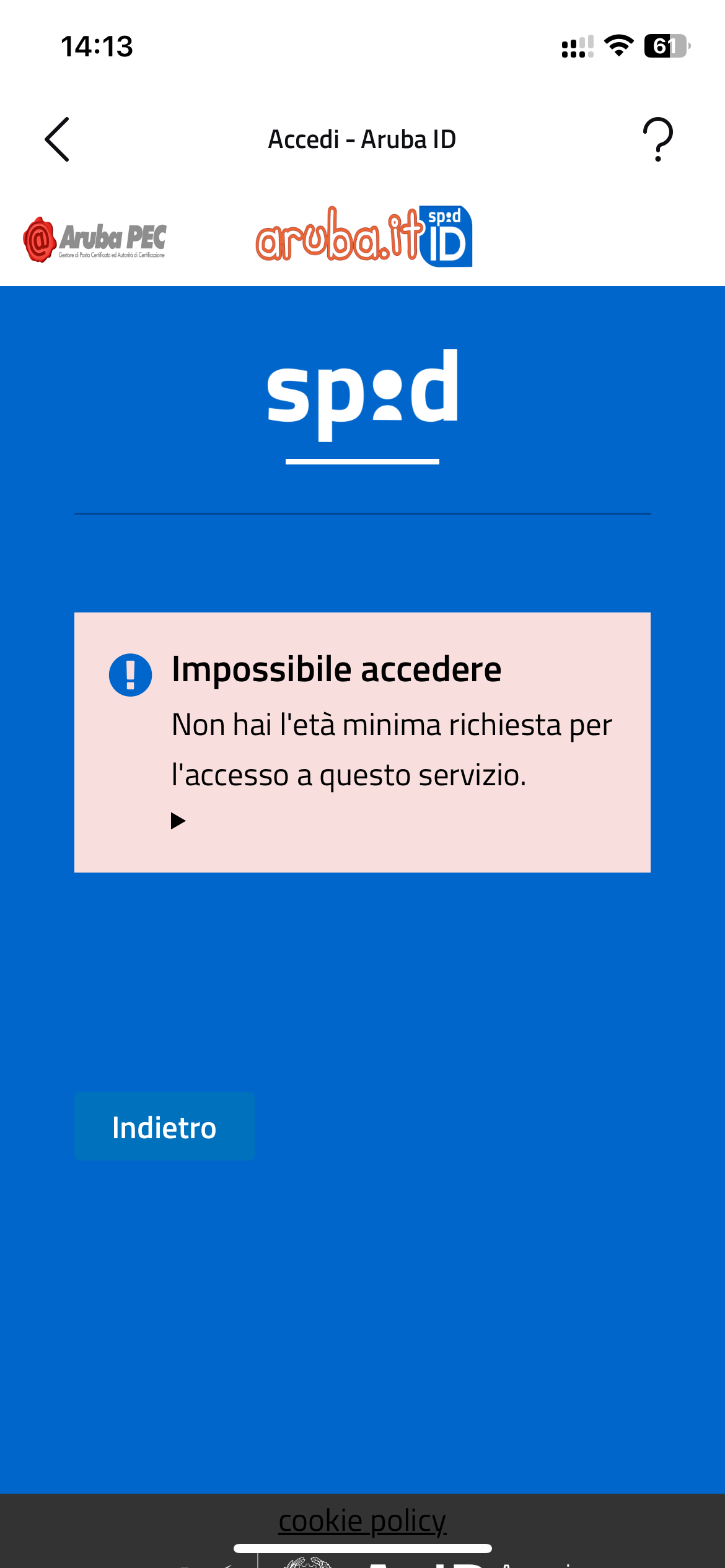Open the cookie policy link

(362, 1520)
